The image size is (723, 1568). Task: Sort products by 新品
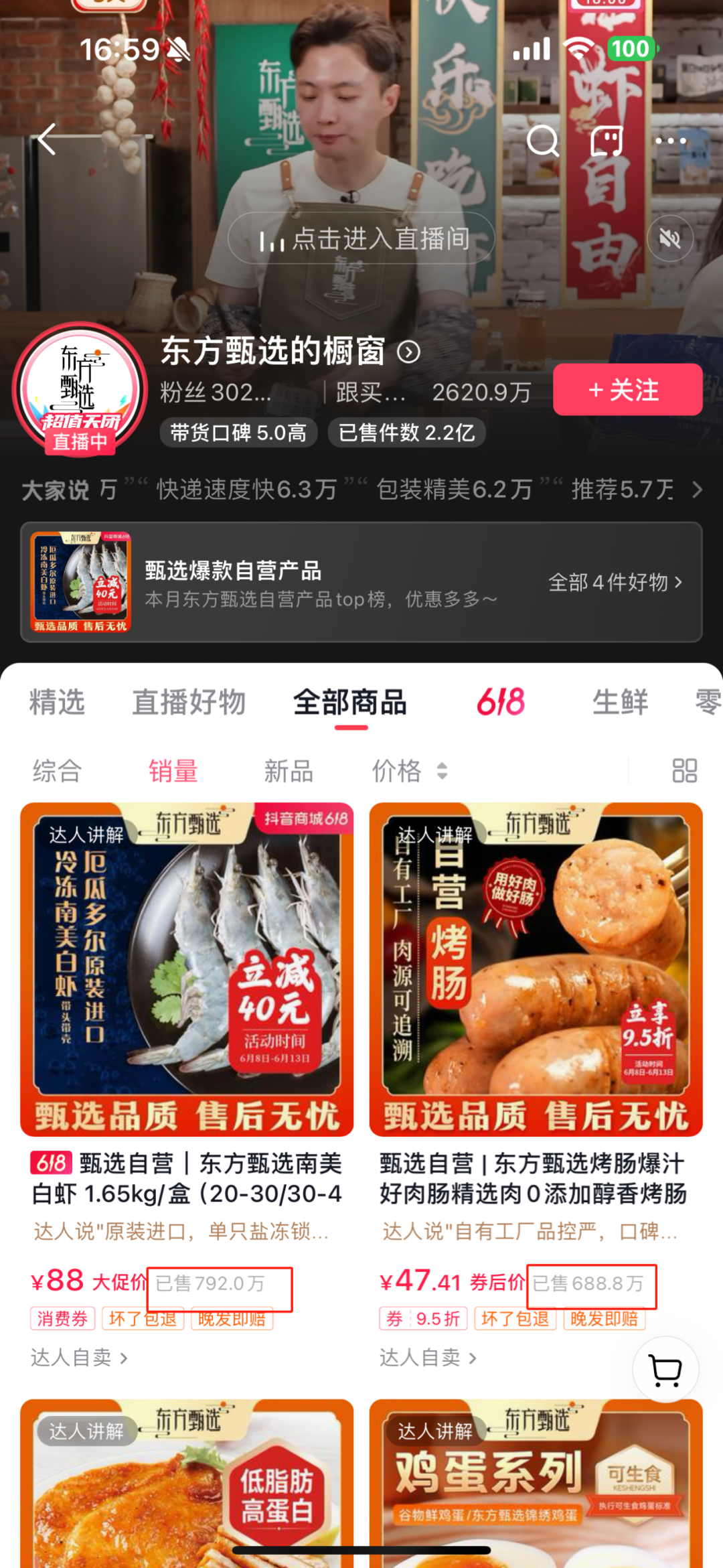[x=289, y=771]
